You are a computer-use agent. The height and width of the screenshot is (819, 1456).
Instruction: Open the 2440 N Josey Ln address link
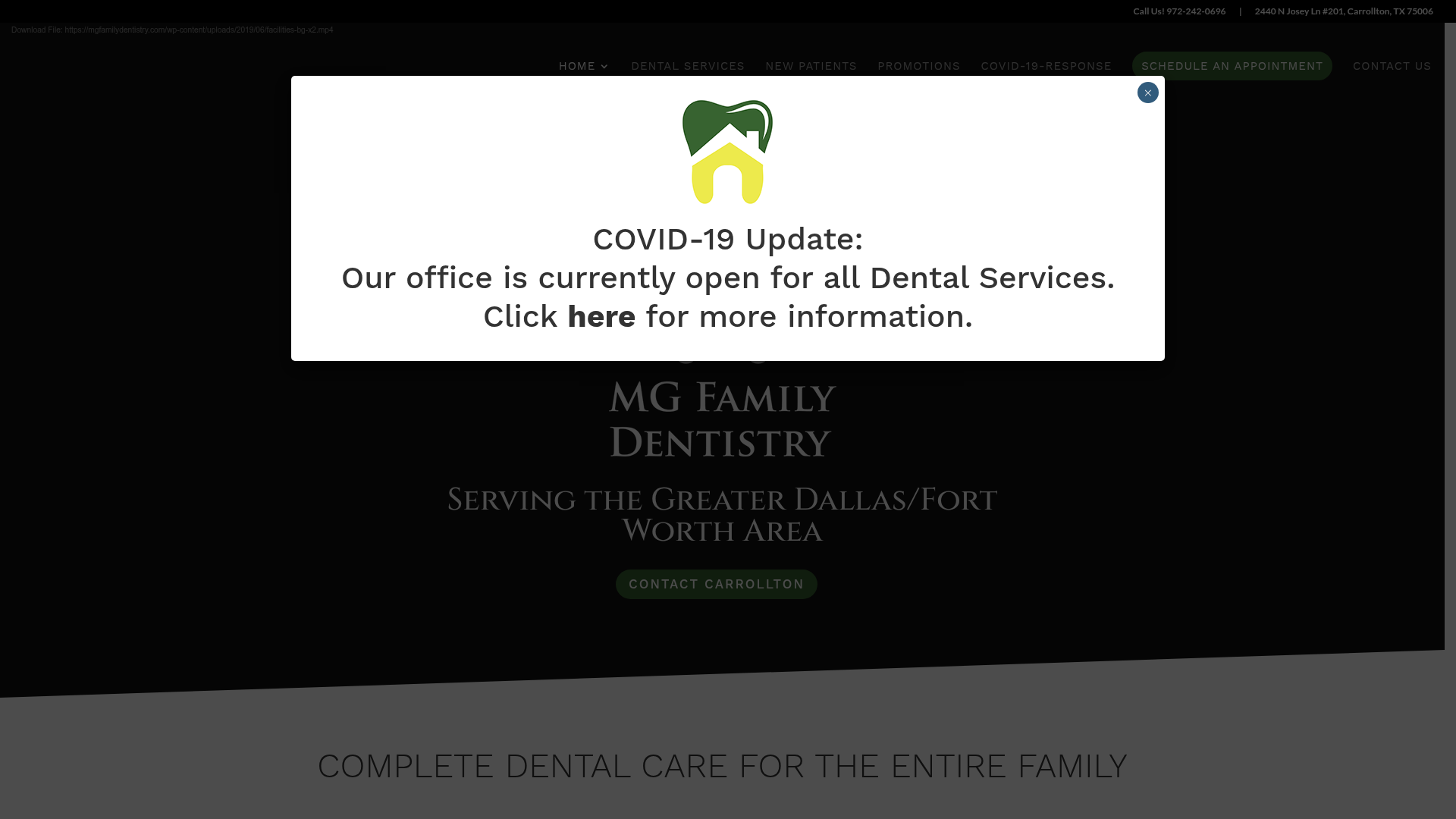click(1343, 11)
